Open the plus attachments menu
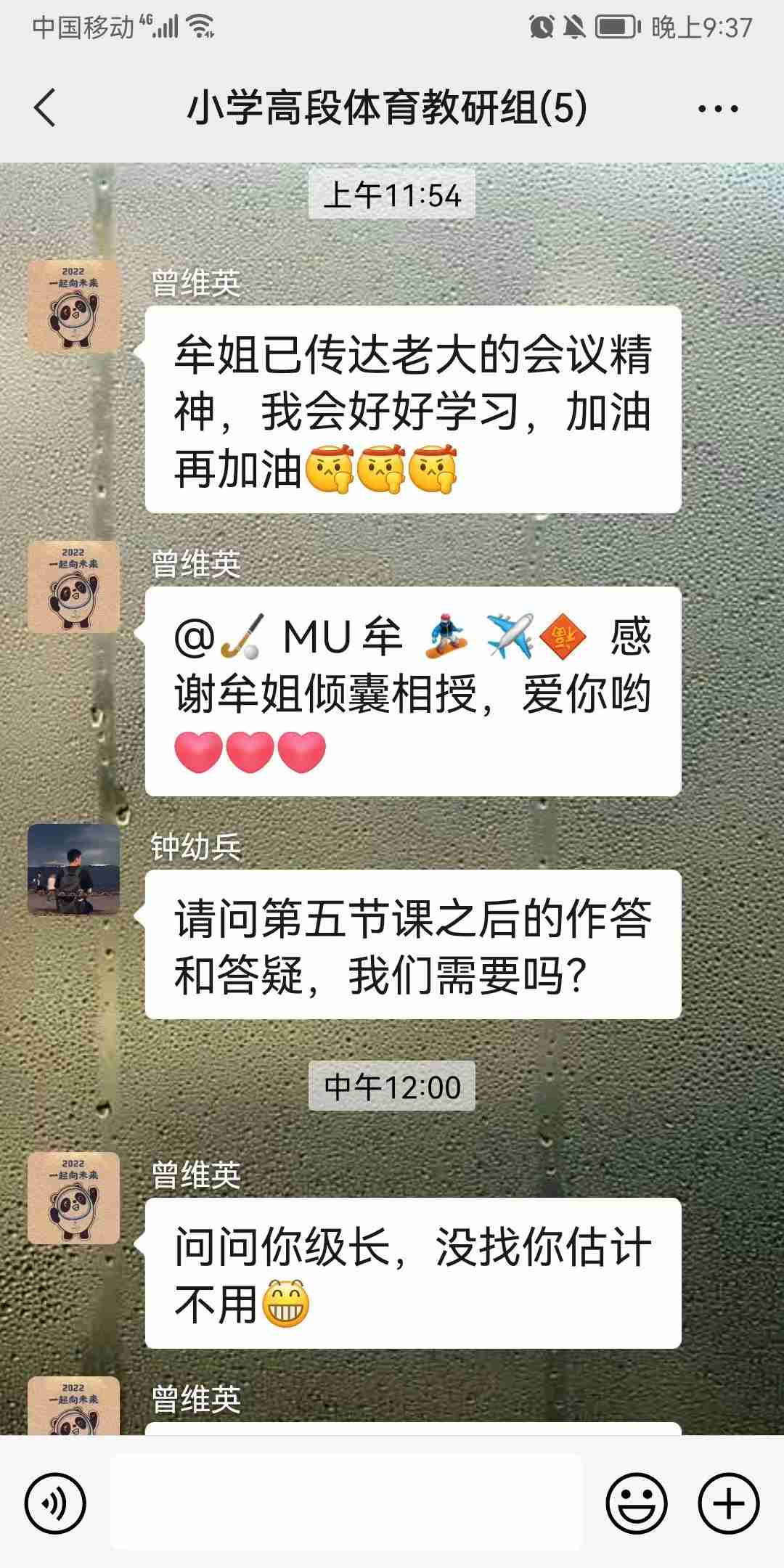The image size is (784, 1568). (729, 1503)
